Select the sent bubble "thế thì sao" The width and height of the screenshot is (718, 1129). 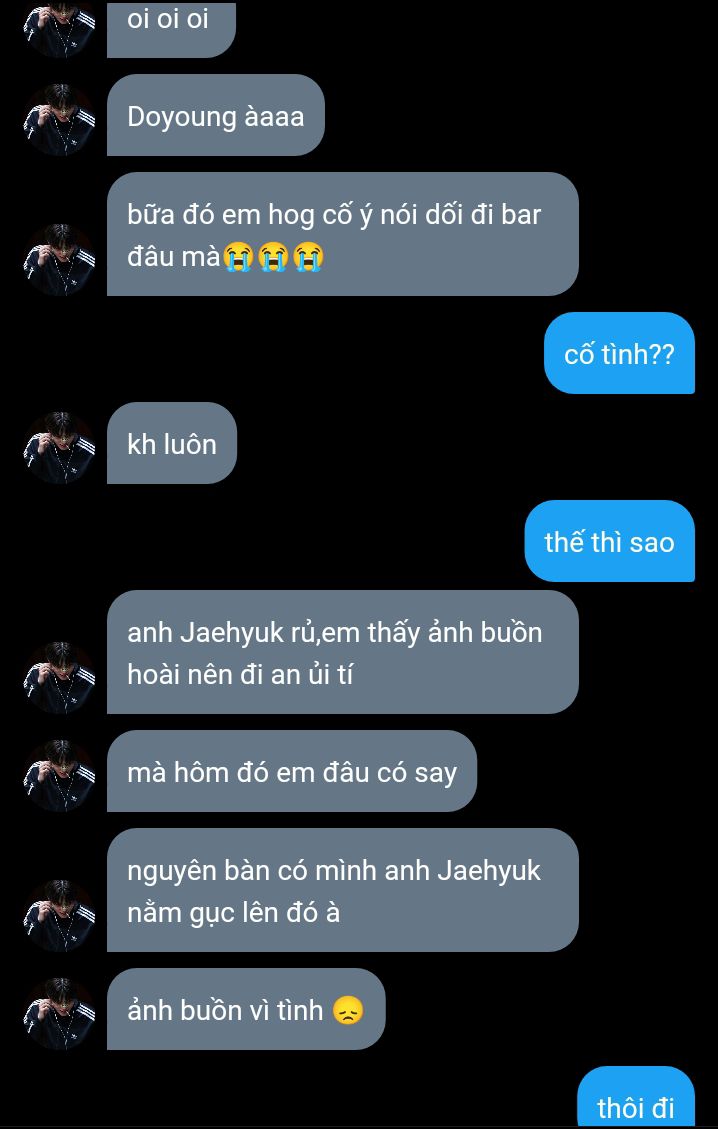(x=609, y=542)
